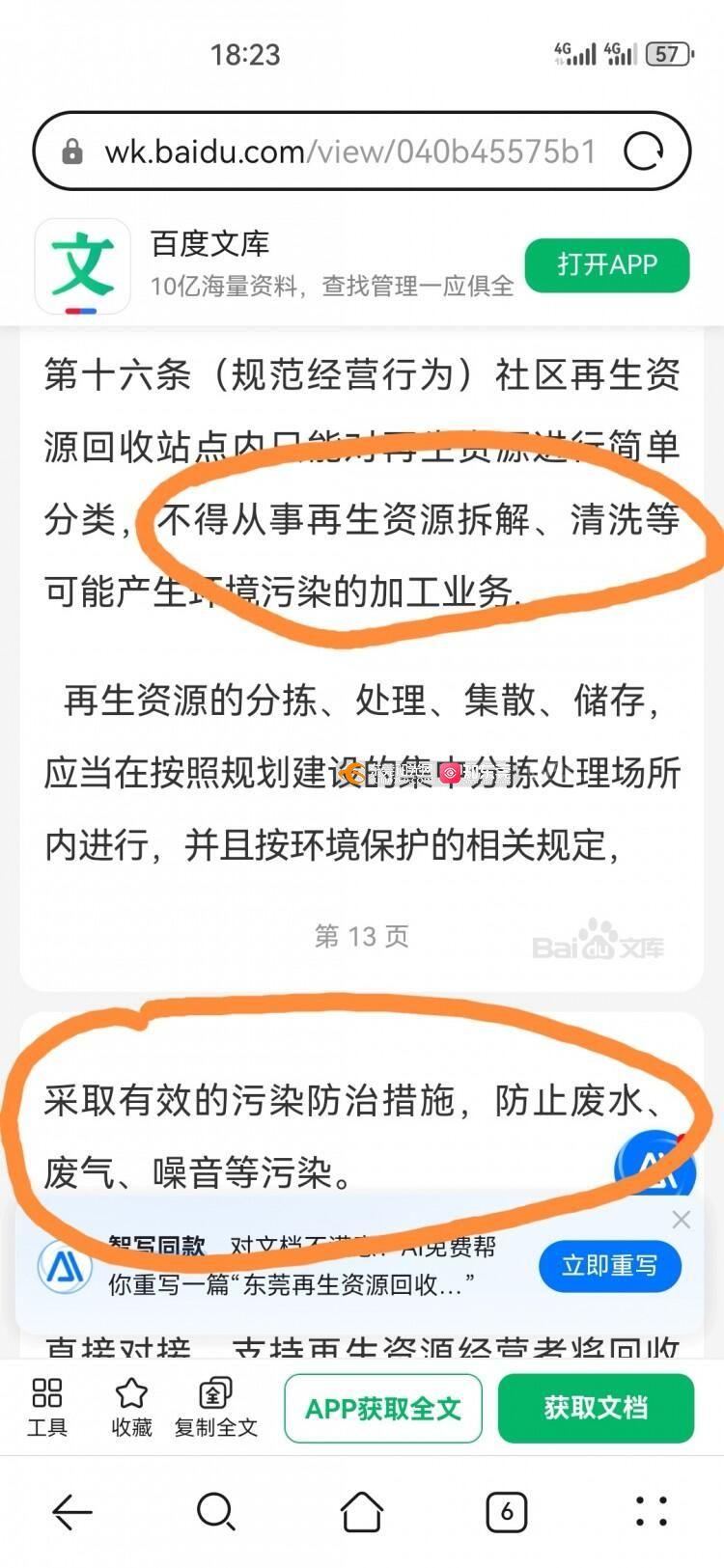This screenshot has height=1568, width=724.
Task: Go to the browser home page
Action: [362, 1511]
